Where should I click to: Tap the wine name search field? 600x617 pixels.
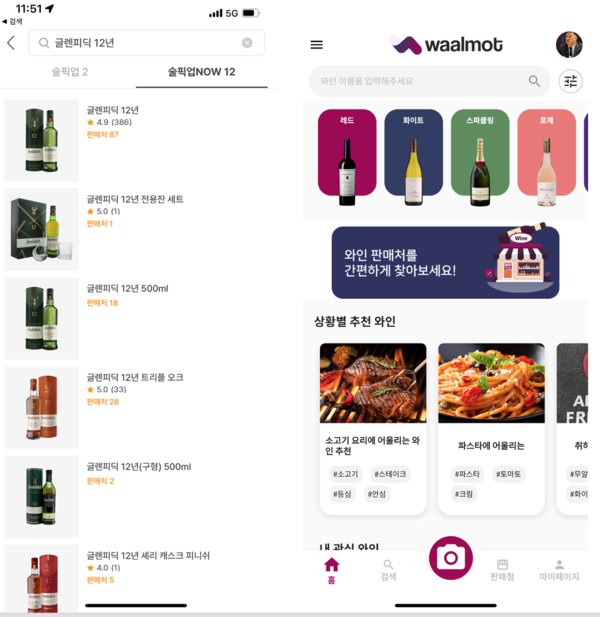pos(420,81)
